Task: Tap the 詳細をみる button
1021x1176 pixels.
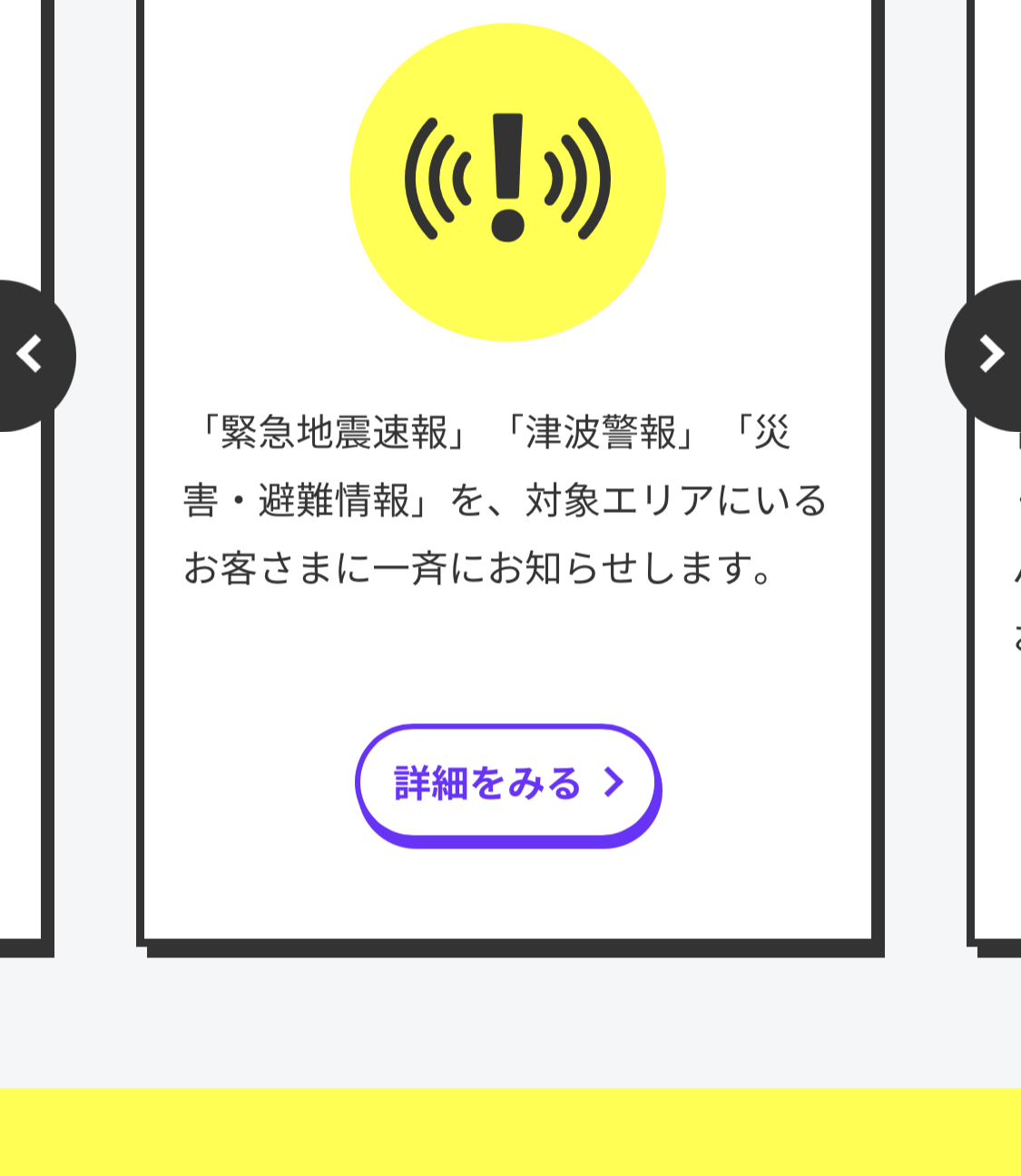Action: point(507,783)
